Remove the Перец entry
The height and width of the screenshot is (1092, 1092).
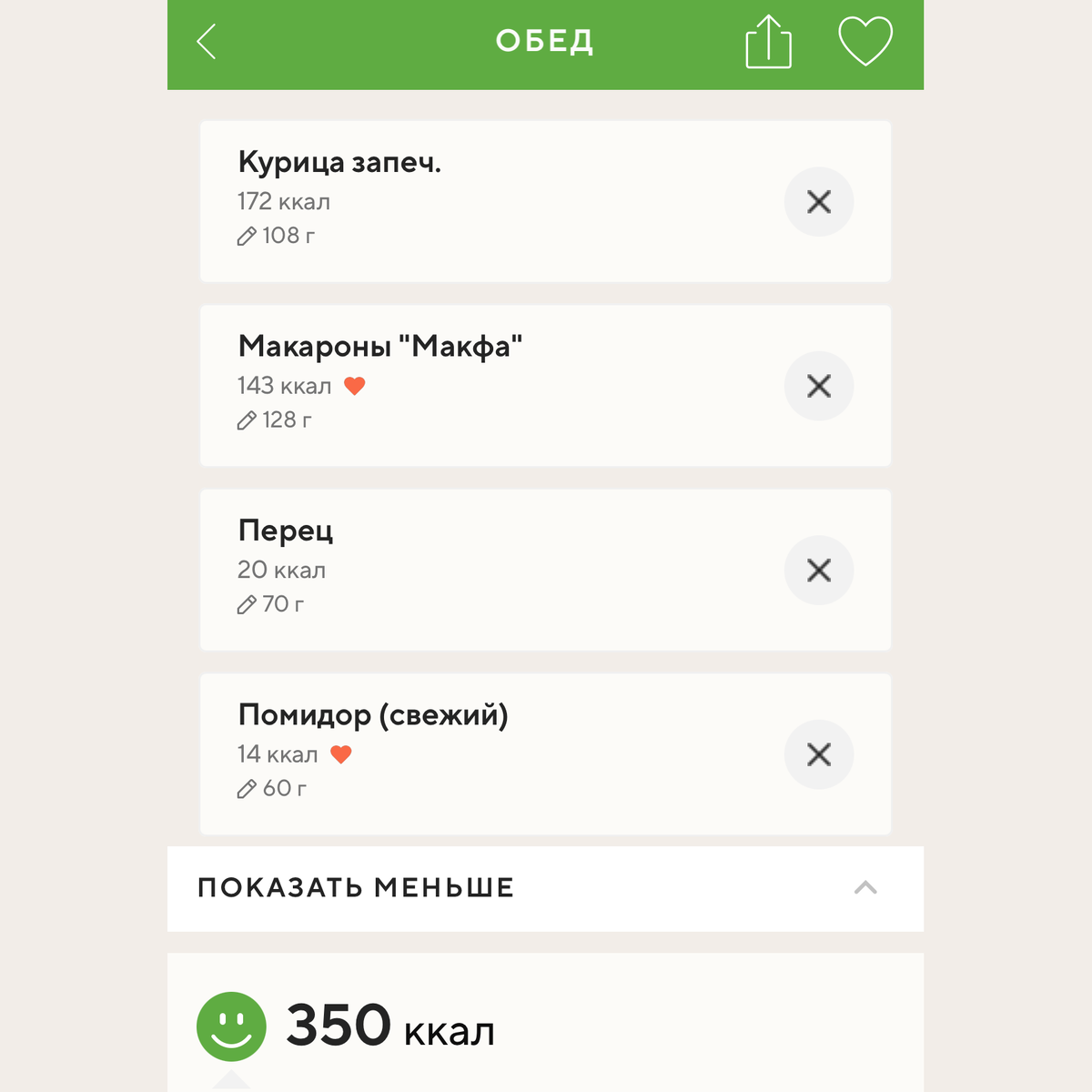(x=818, y=571)
